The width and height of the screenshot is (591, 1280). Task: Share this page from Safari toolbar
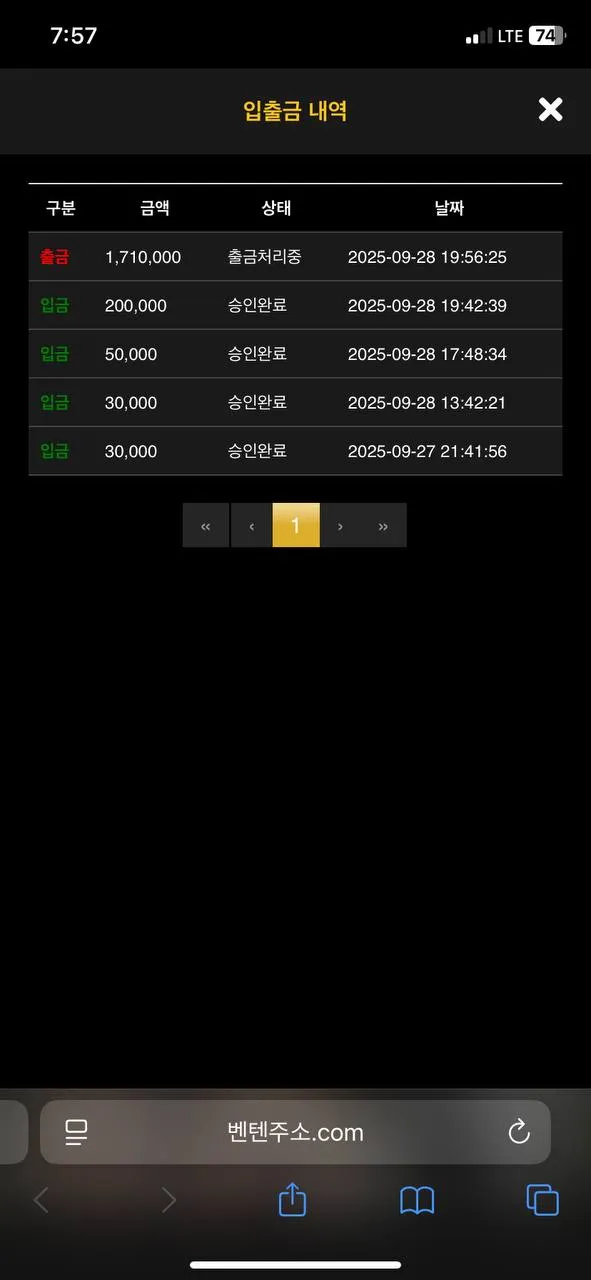(x=292, y=1198)
